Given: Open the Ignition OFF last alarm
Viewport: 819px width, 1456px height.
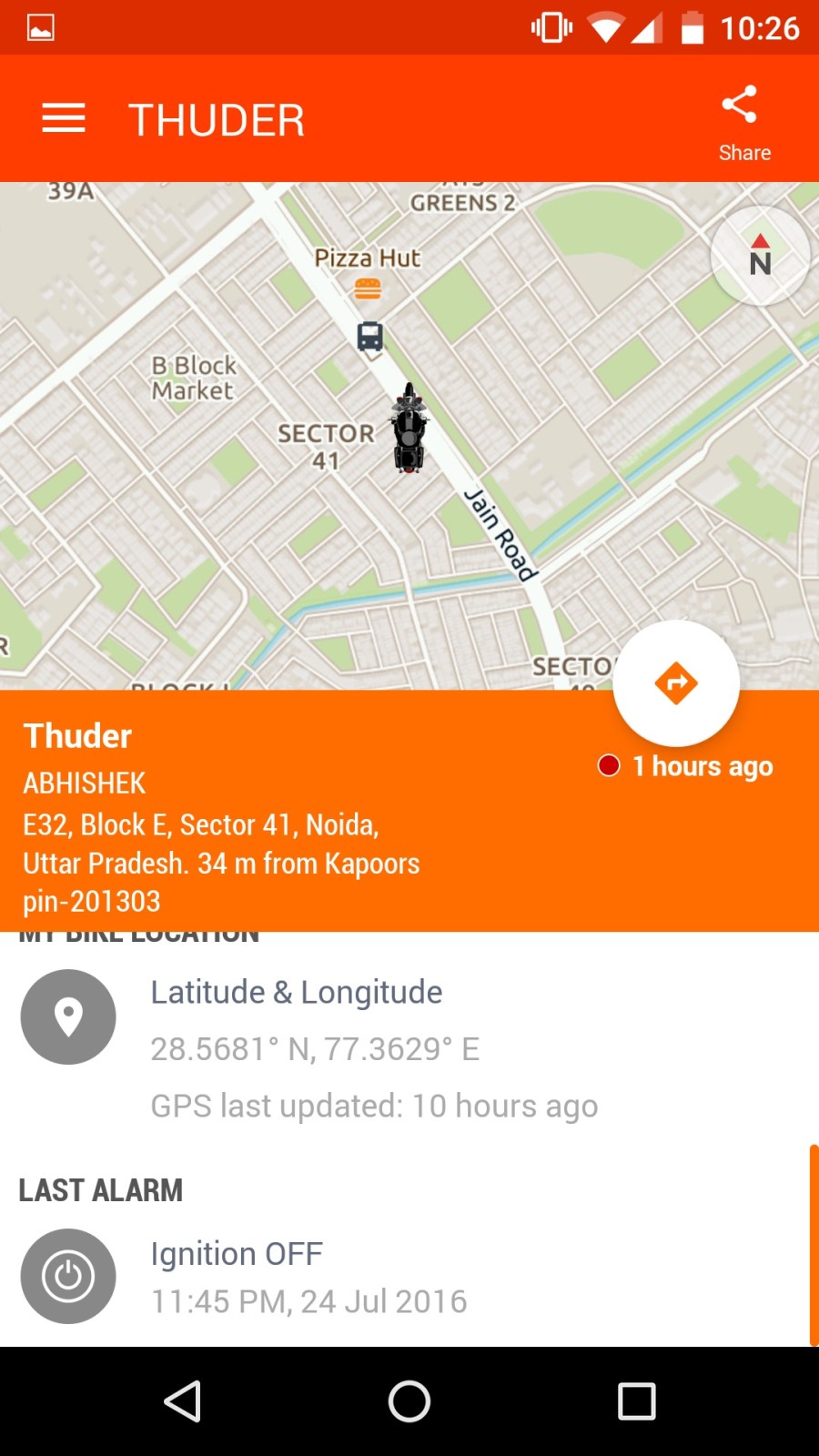Looking at the screenshot, I should 309,1277.
